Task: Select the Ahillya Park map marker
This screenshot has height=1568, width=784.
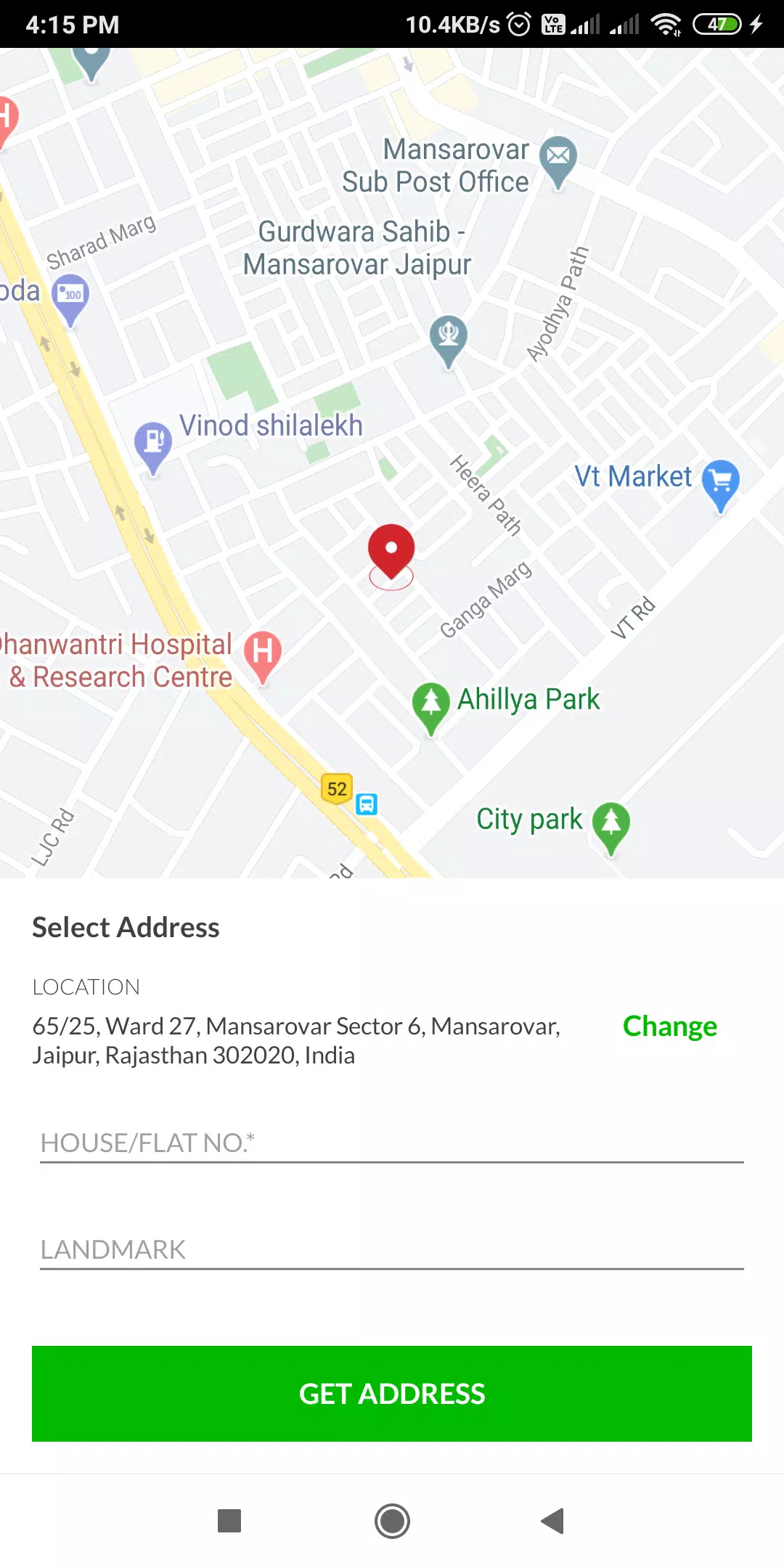Action: coord(431,705)
